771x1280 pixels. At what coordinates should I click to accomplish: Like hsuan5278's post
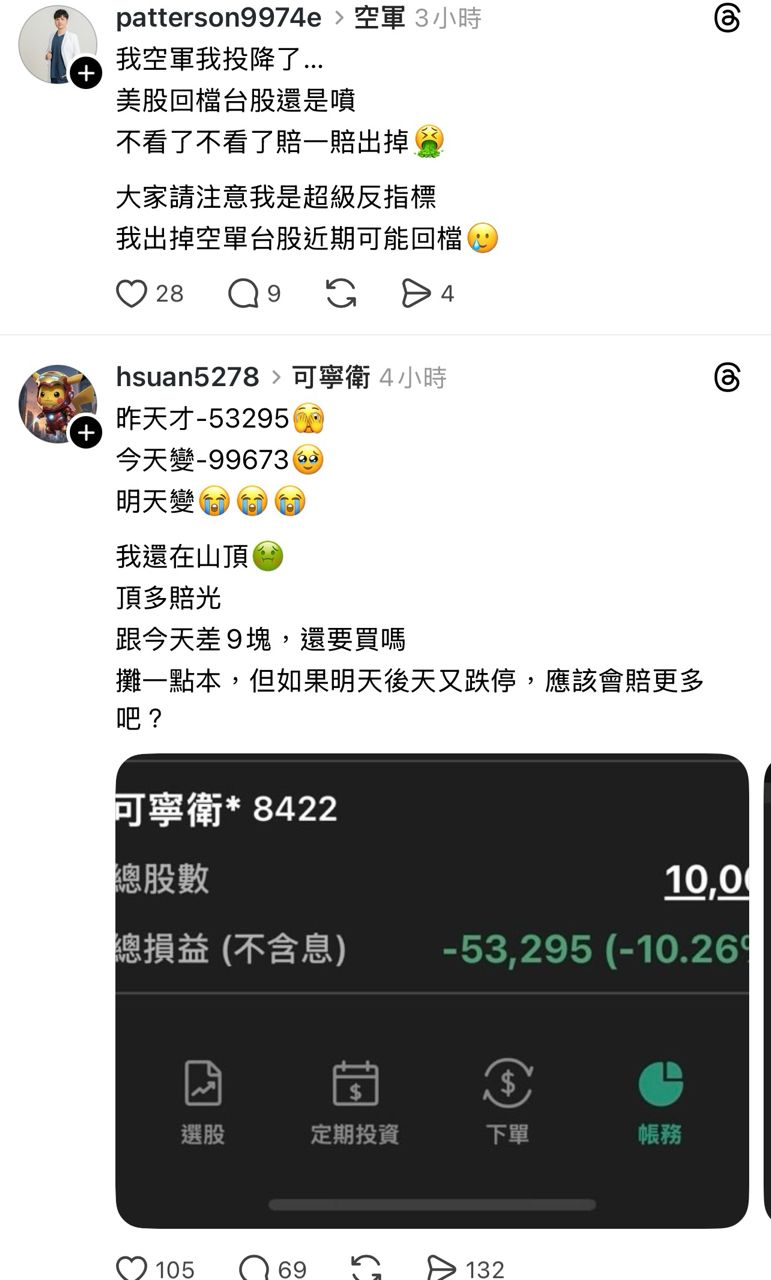tap(132, 1268)
